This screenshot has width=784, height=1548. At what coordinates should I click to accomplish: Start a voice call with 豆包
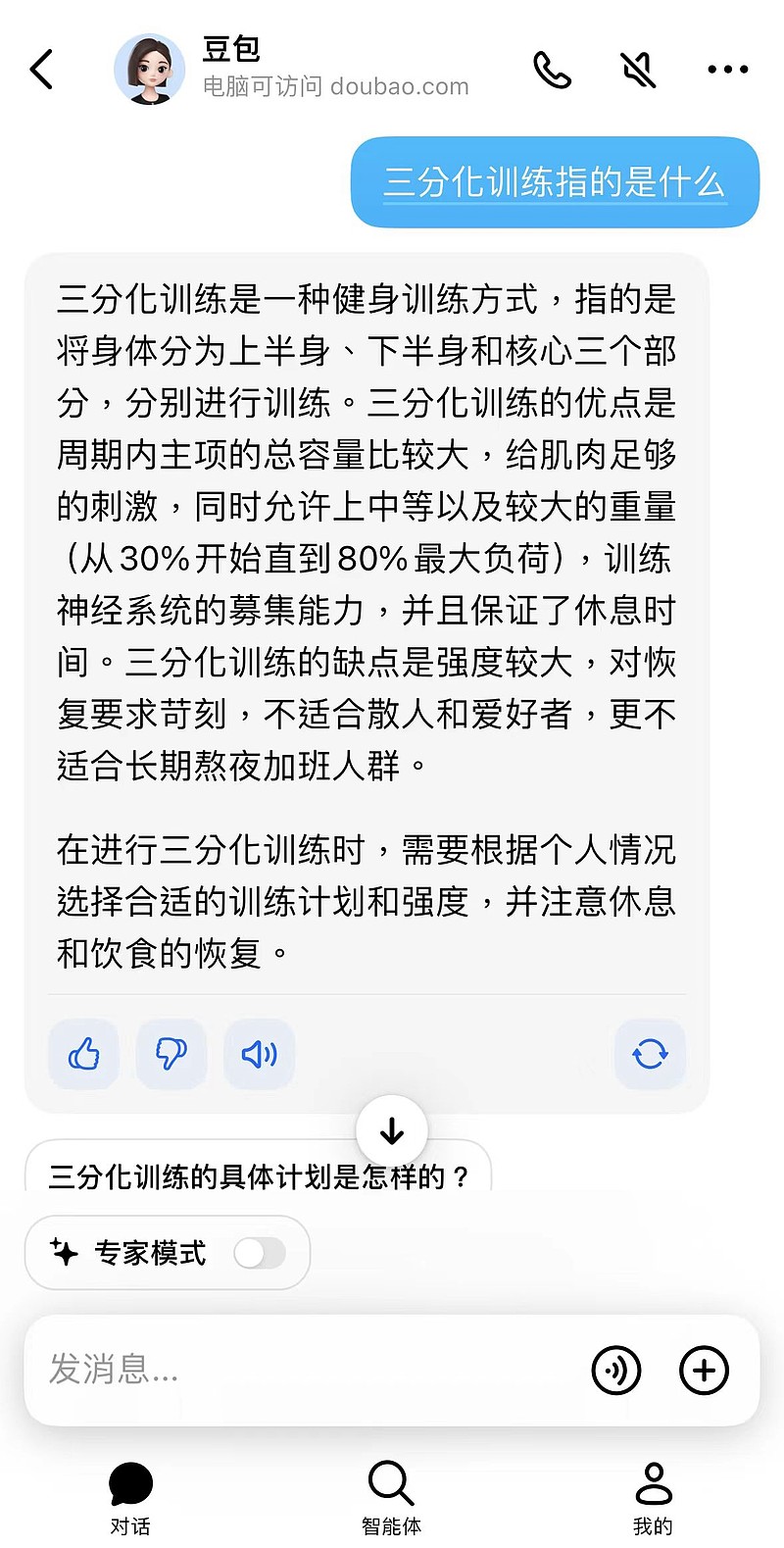[554, 70]
